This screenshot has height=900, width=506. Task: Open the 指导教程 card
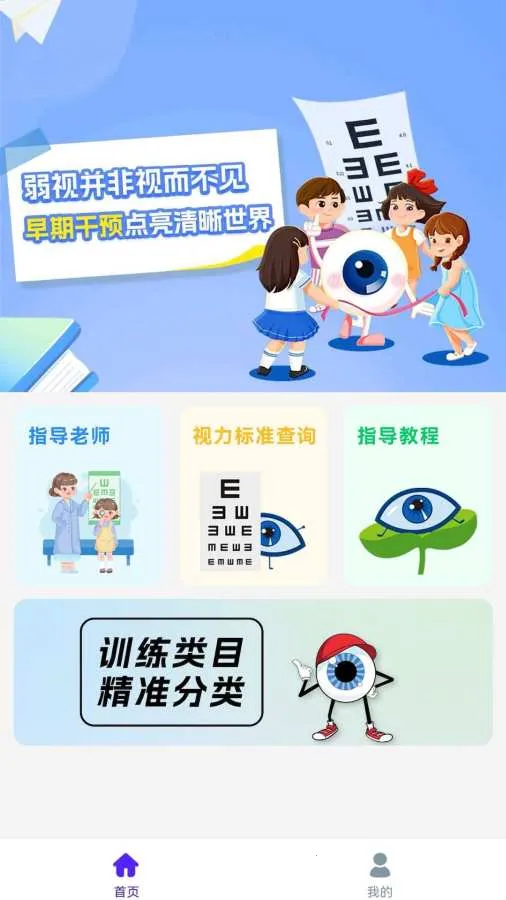(417, 496)
